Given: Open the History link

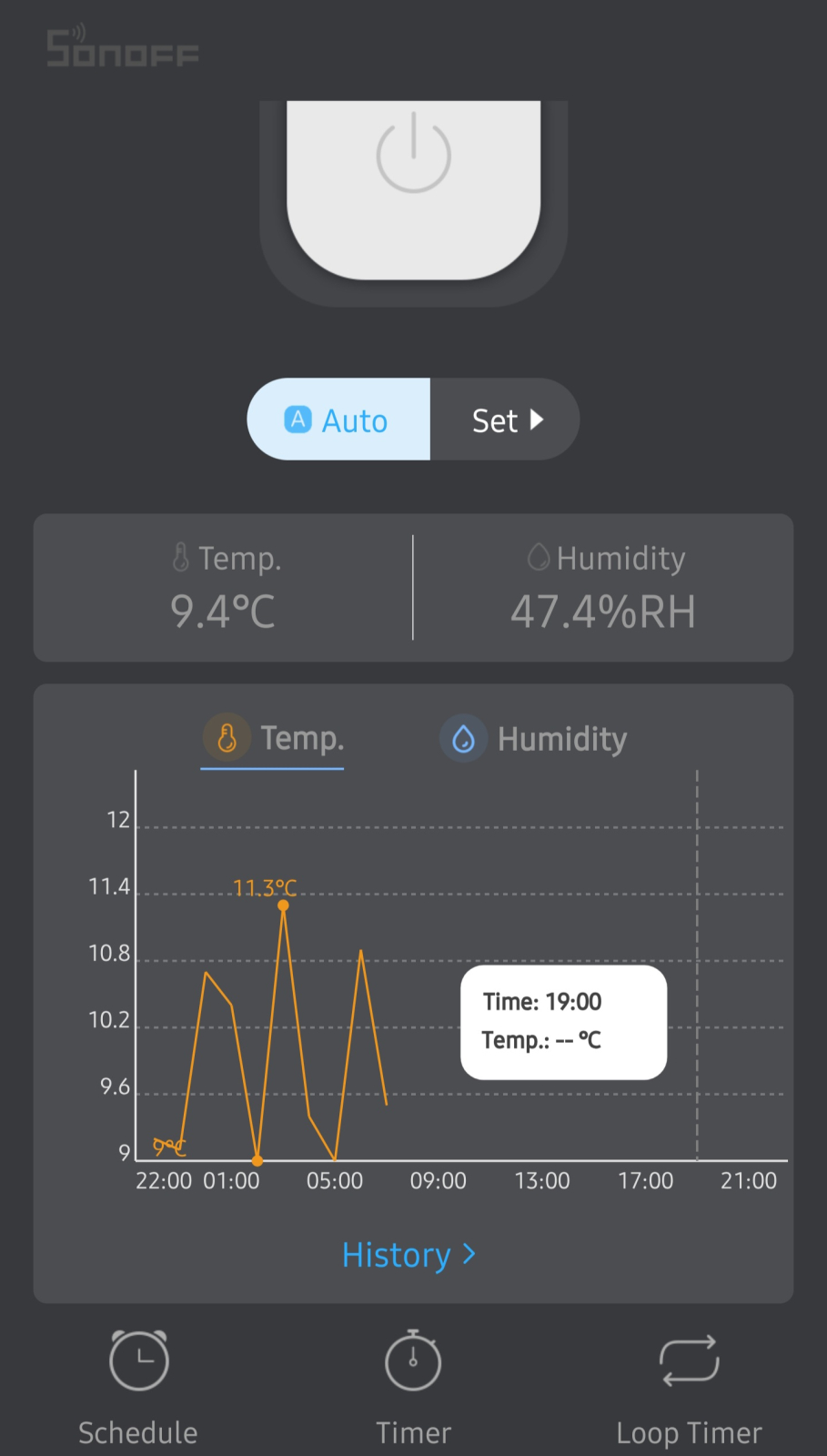Looking at the screenshot, I should 408,1255.
